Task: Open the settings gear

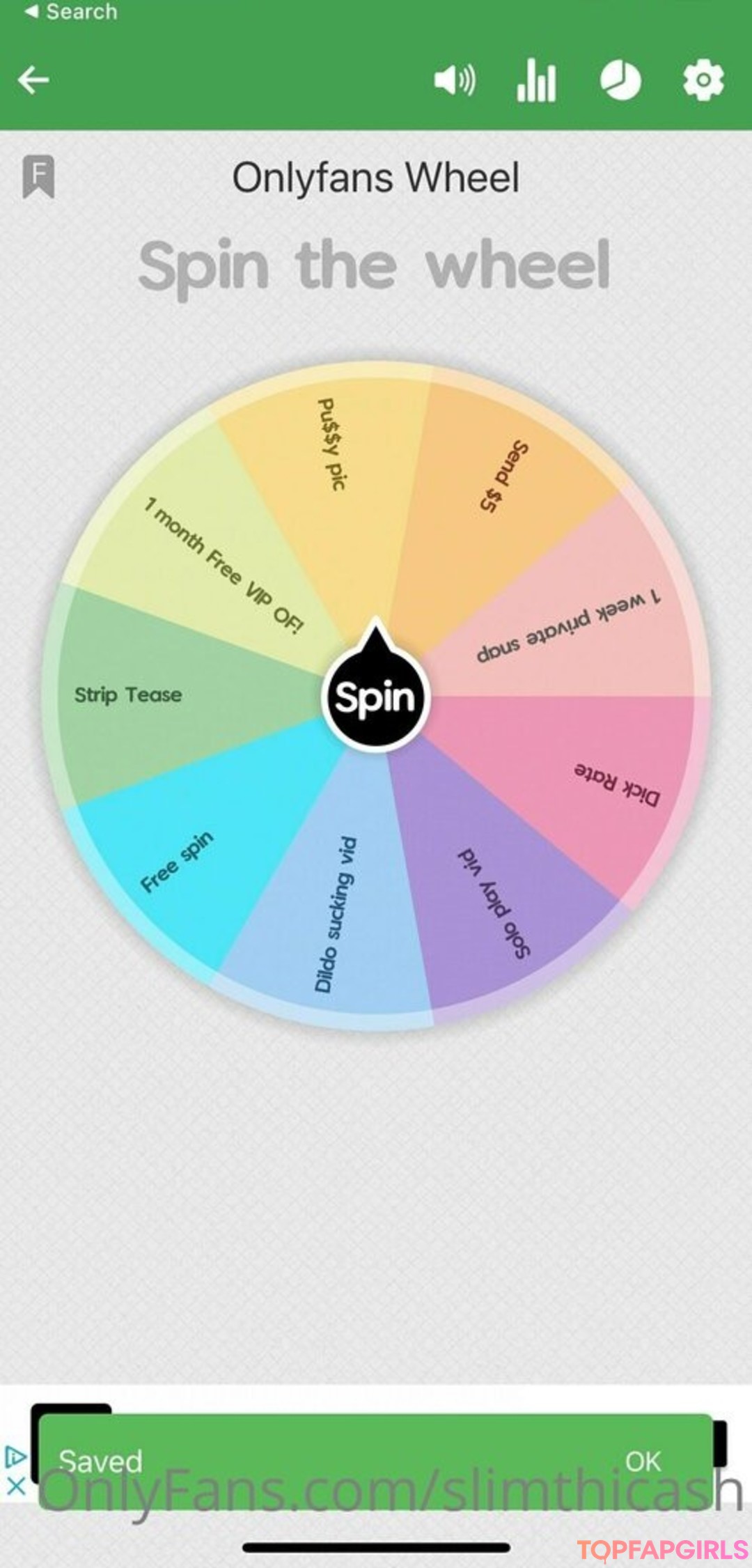Action: pyautogui.click(x=703, y=80)
